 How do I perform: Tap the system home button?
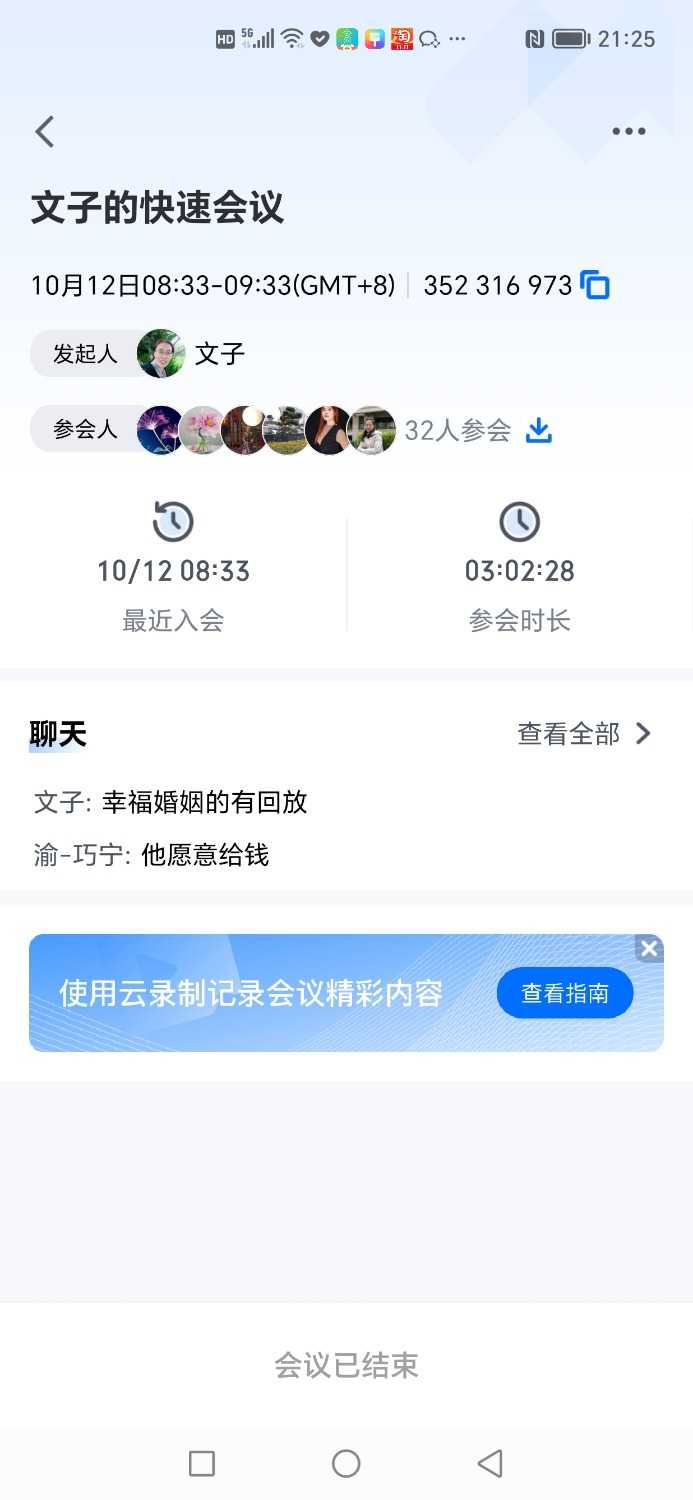[x=346, y=1464]
